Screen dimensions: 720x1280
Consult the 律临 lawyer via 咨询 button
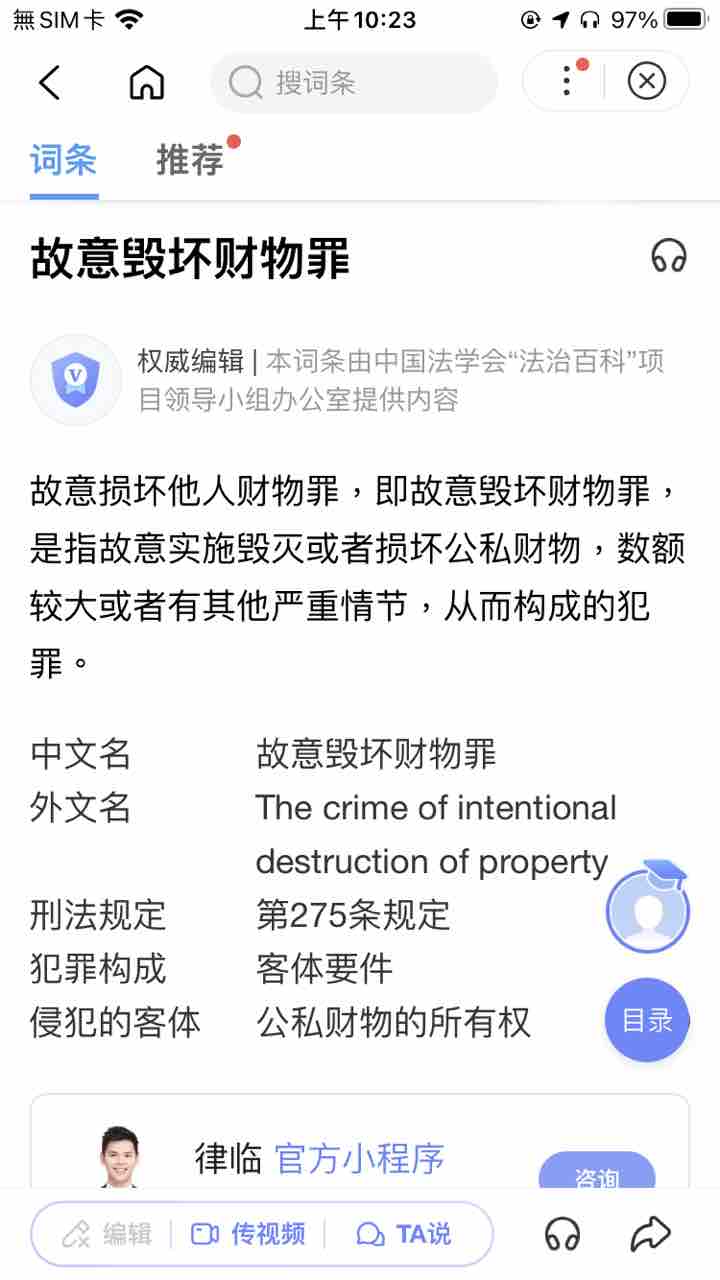pyautogui.click(x=596, y=1175)
